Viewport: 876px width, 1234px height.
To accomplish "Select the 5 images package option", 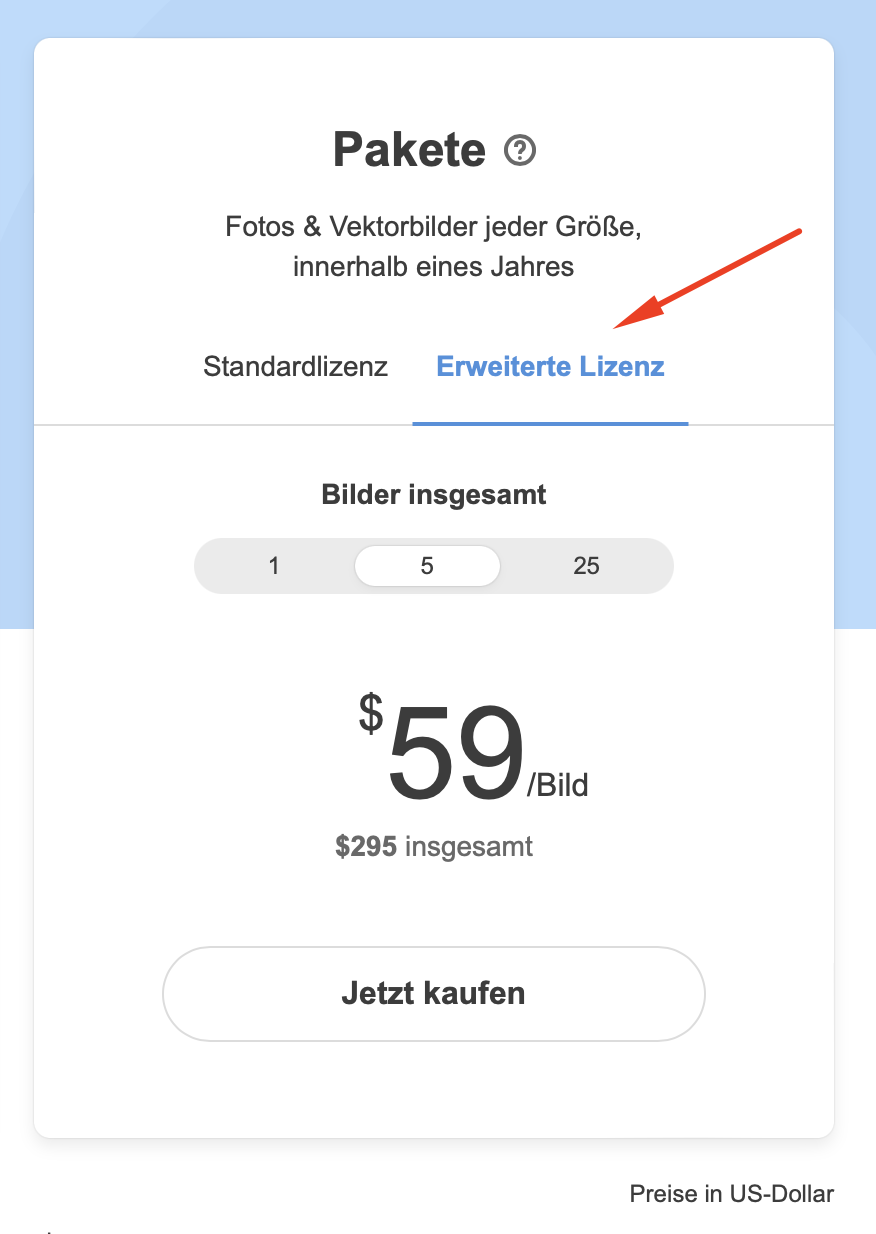I will [x=427, y=565].
